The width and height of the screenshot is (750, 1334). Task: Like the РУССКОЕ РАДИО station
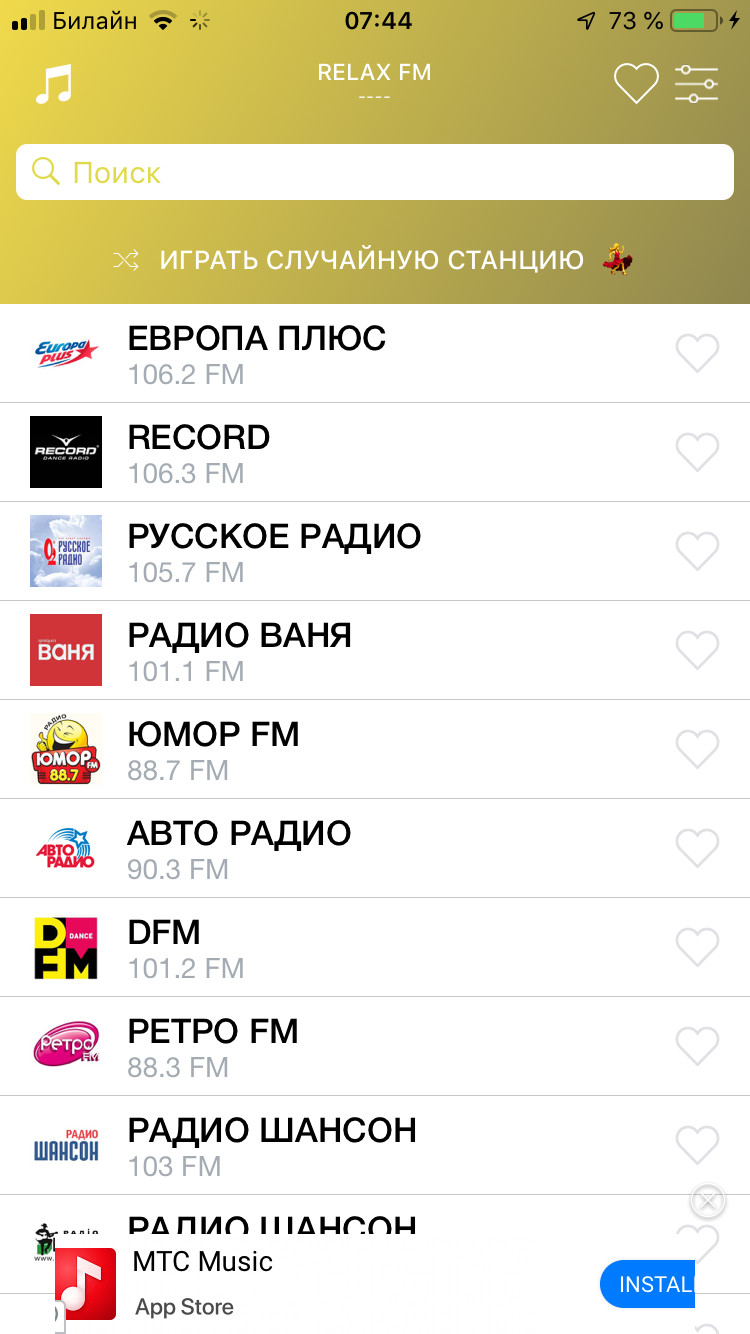[x=697, y=551]
